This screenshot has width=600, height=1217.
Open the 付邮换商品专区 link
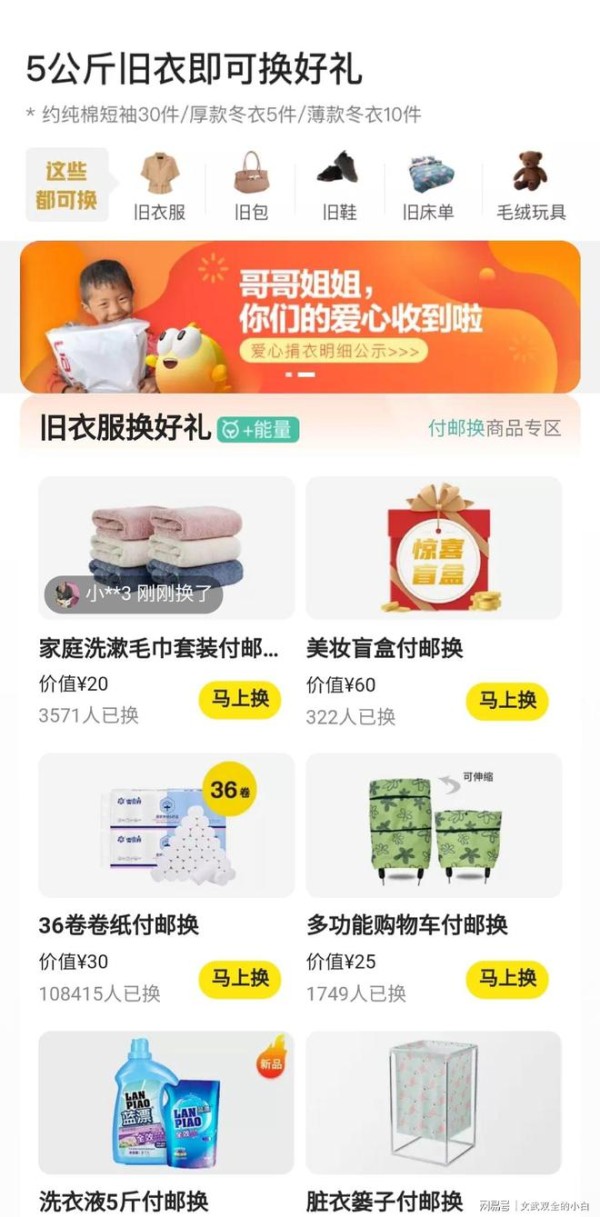point(495,428)
